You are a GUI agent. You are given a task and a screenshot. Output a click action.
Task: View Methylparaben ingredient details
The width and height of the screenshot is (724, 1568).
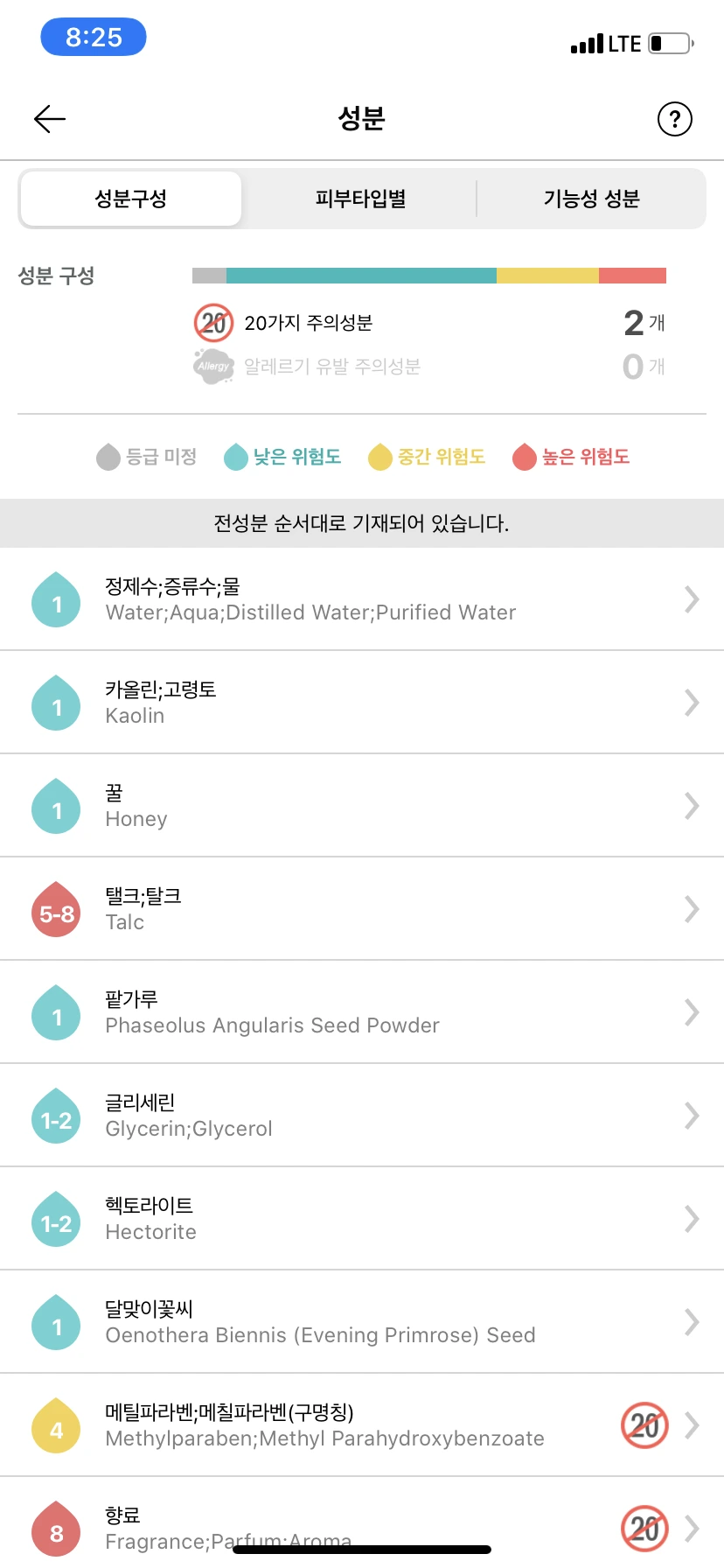(x=362, y=1425)
